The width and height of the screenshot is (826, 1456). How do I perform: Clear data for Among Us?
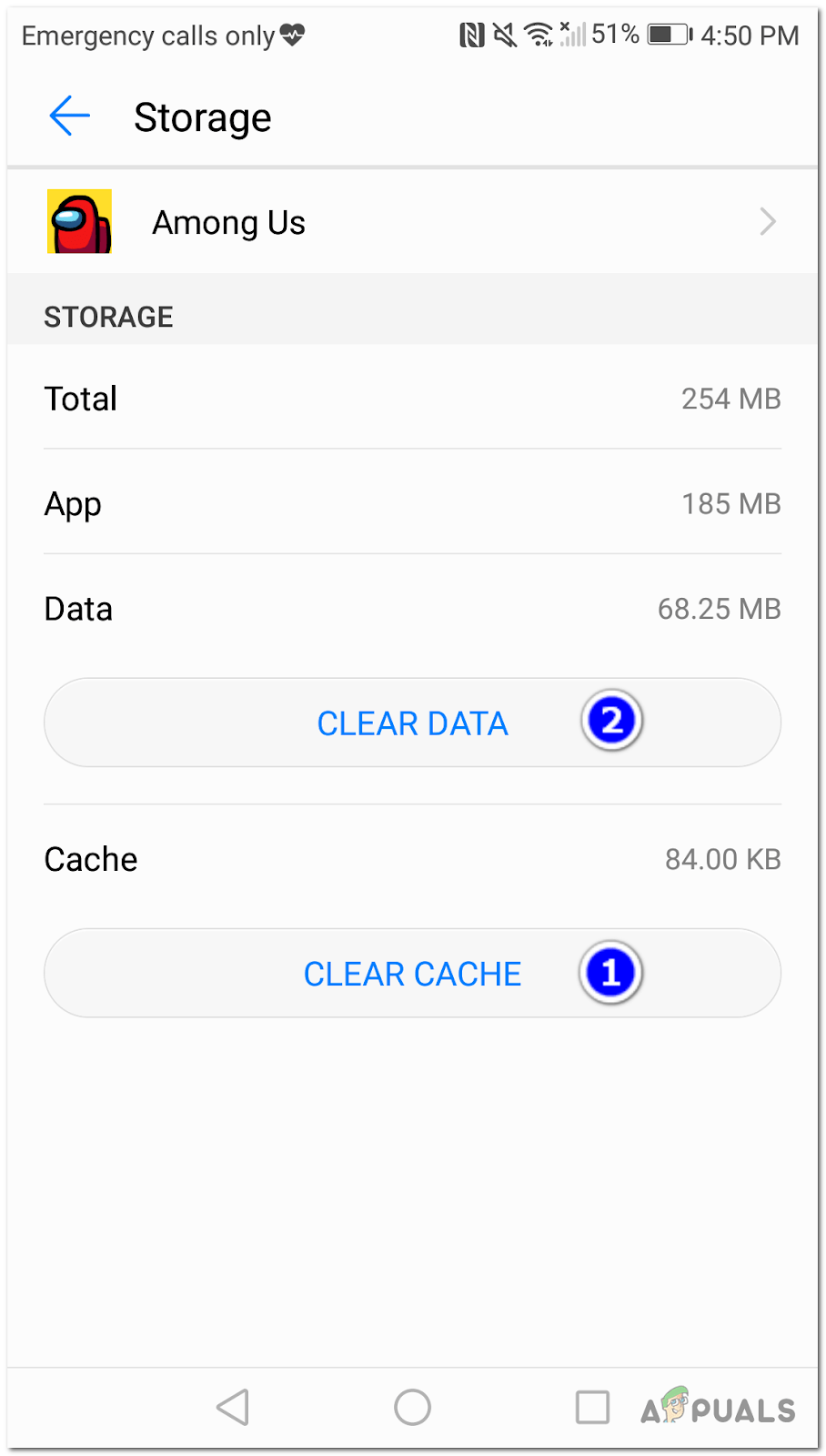click(412, 723)
